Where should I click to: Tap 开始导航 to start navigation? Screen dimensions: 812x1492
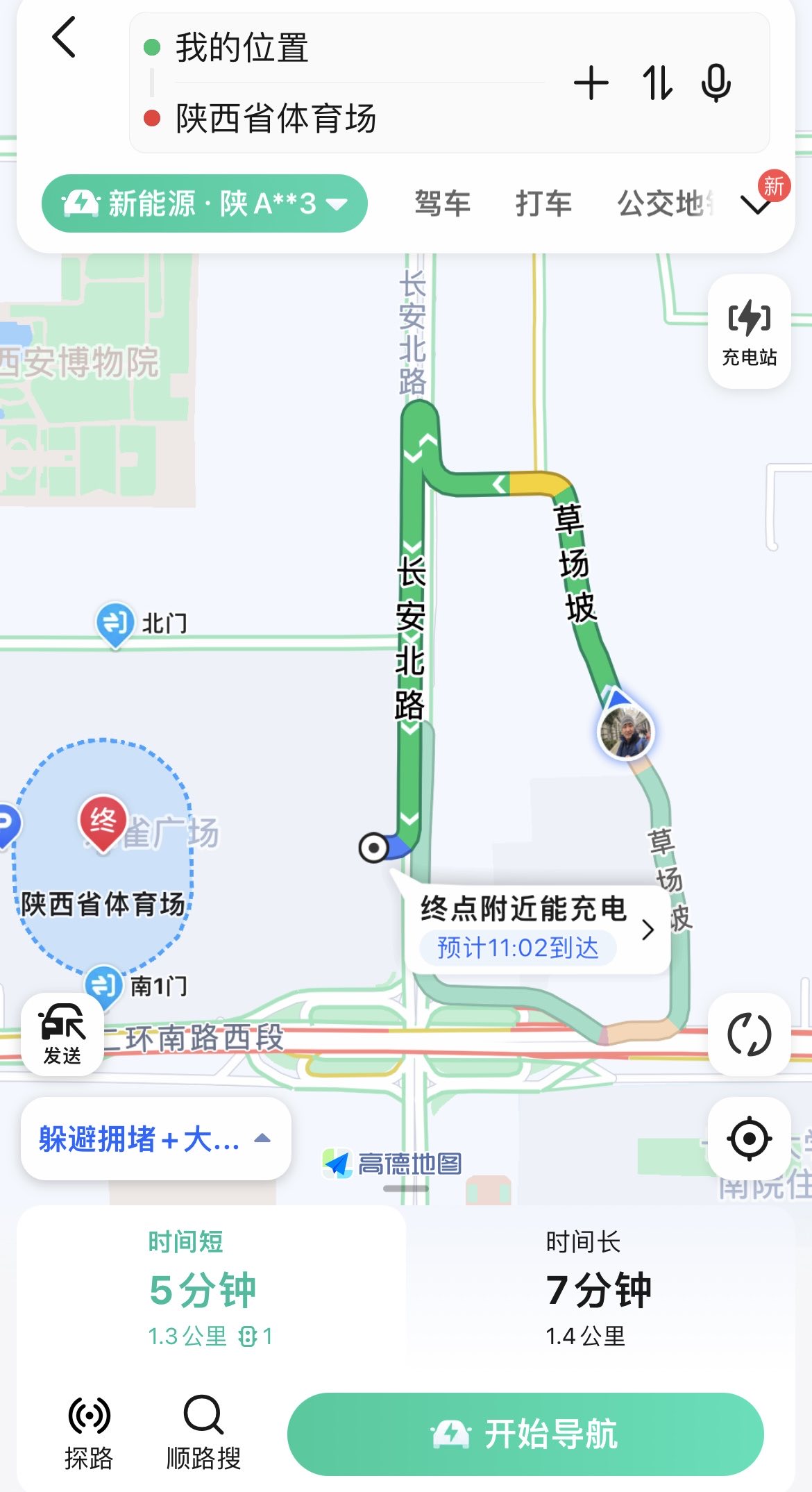[x=525, y=1434]
